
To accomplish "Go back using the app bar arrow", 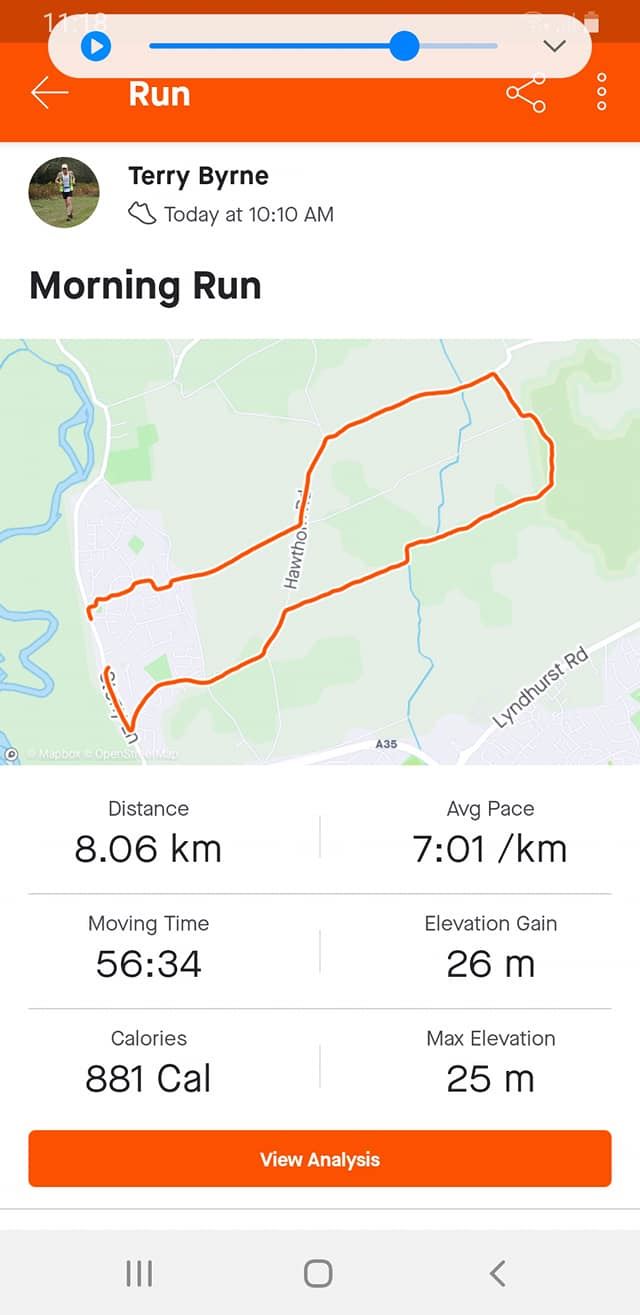I will pyautogui.click(x=49, y=93).
